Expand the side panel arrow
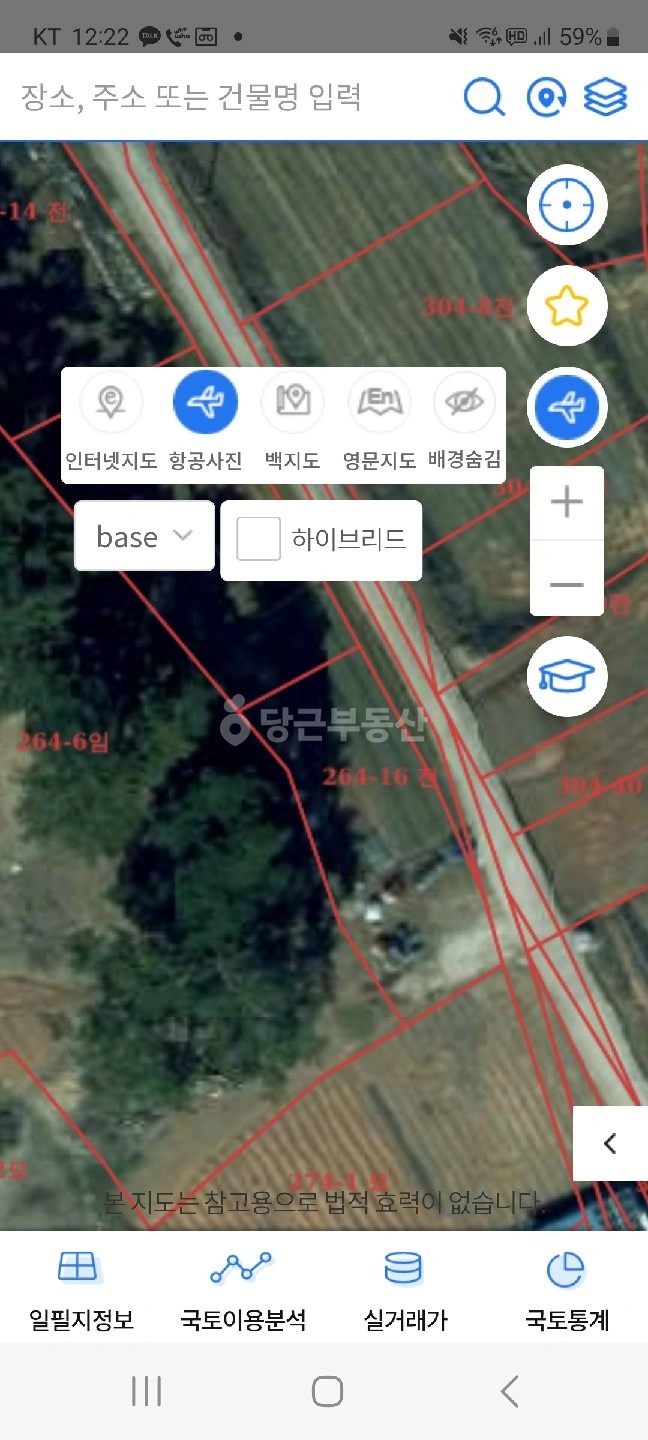This screenshot has height=1440, width=648. (610, 1143)
